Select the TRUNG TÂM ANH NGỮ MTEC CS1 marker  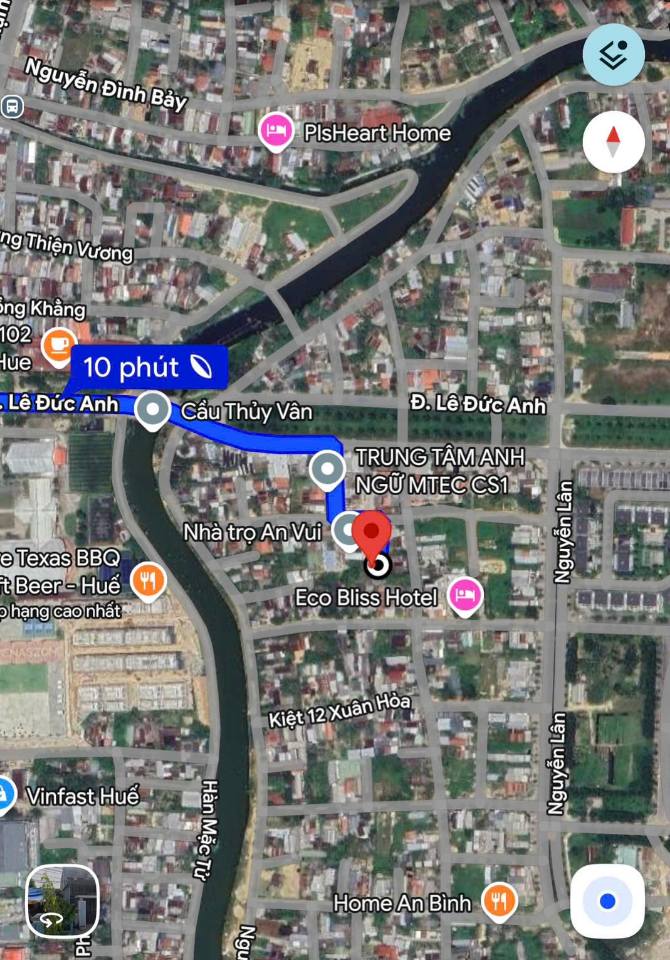(328, 468)
